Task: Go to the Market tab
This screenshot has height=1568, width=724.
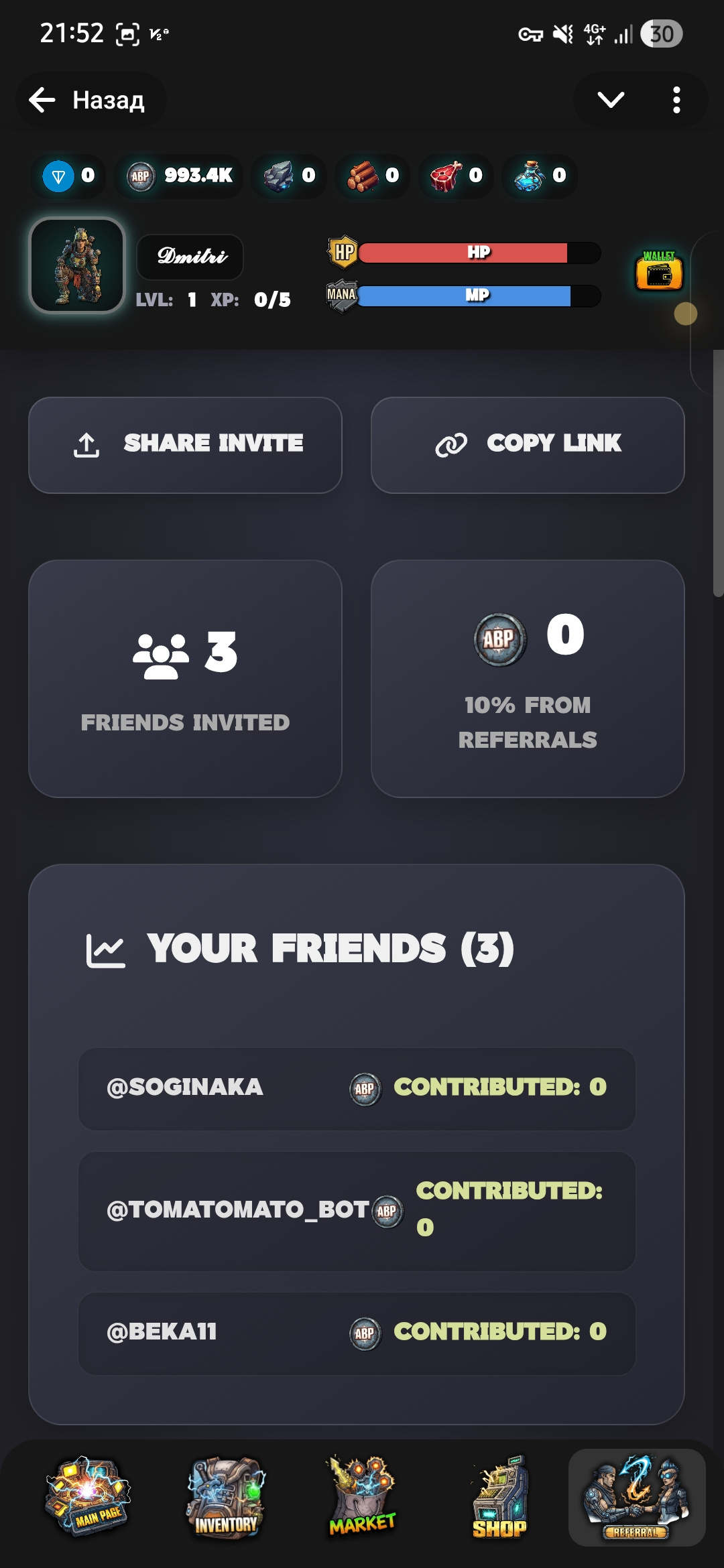Action: tap(362, 1497)
